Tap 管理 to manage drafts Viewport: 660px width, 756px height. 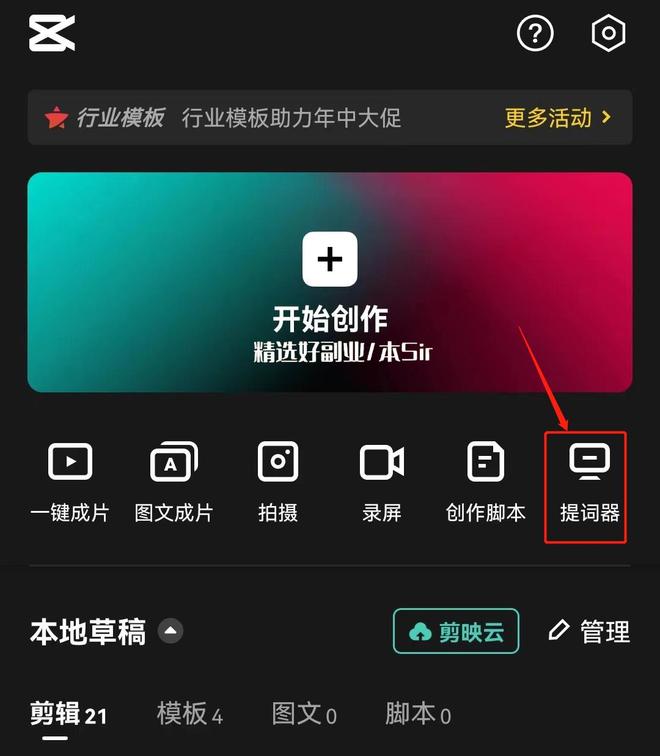click(x=590, y=632)
